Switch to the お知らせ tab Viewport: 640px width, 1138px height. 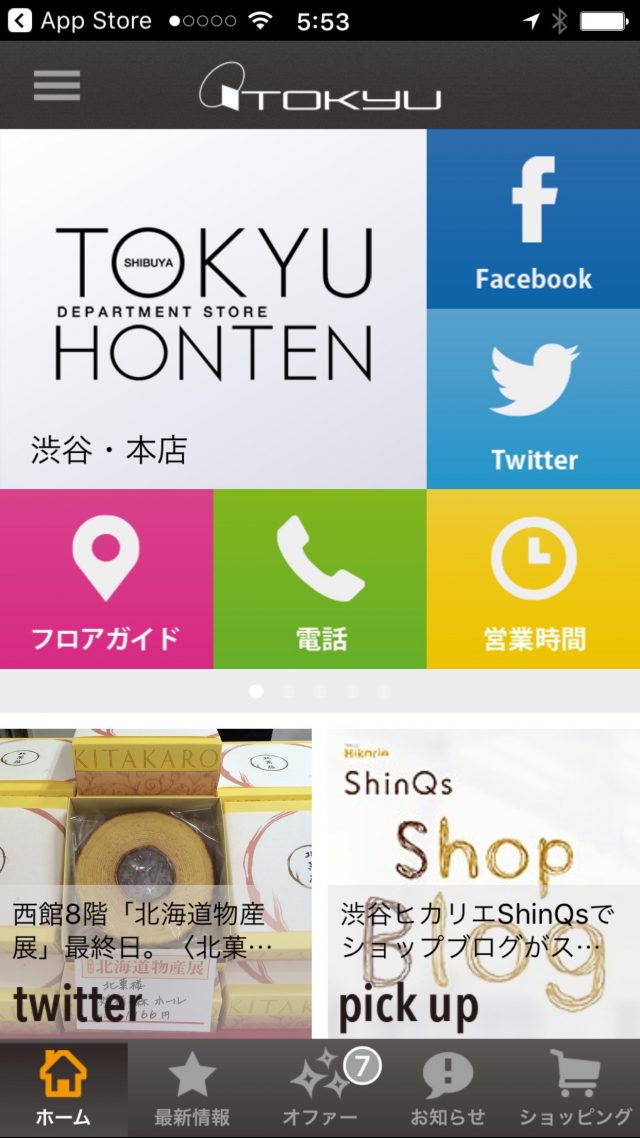click(447, 1088)
